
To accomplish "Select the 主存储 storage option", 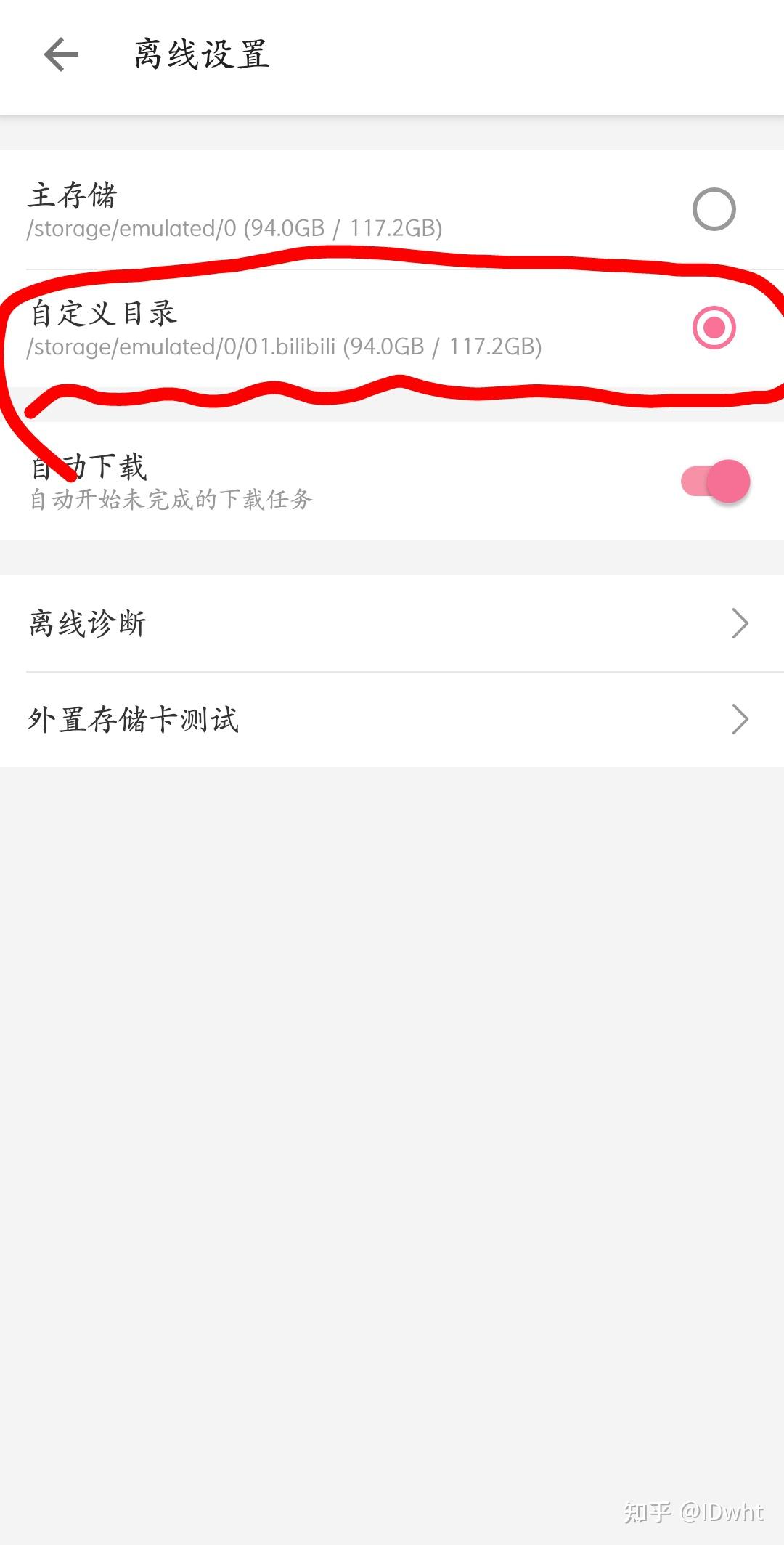I will pos(714,209).
